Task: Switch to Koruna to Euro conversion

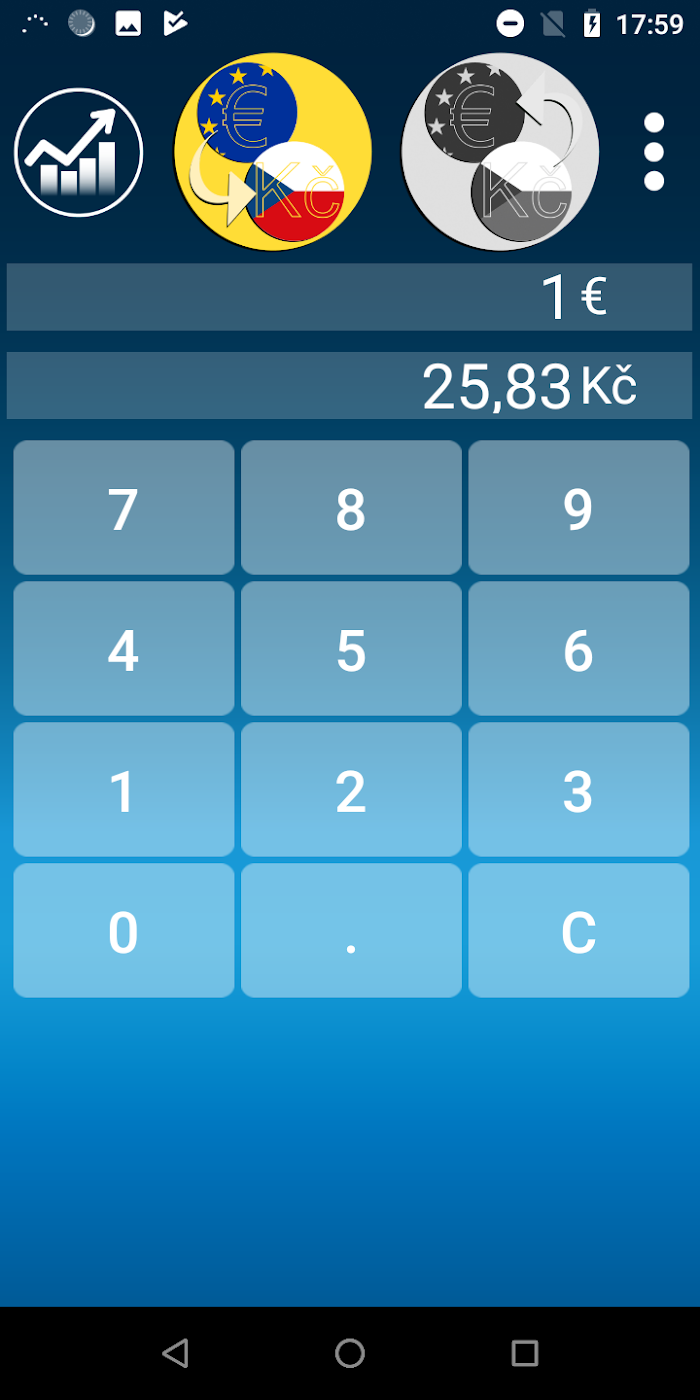Action: [500, 152]
